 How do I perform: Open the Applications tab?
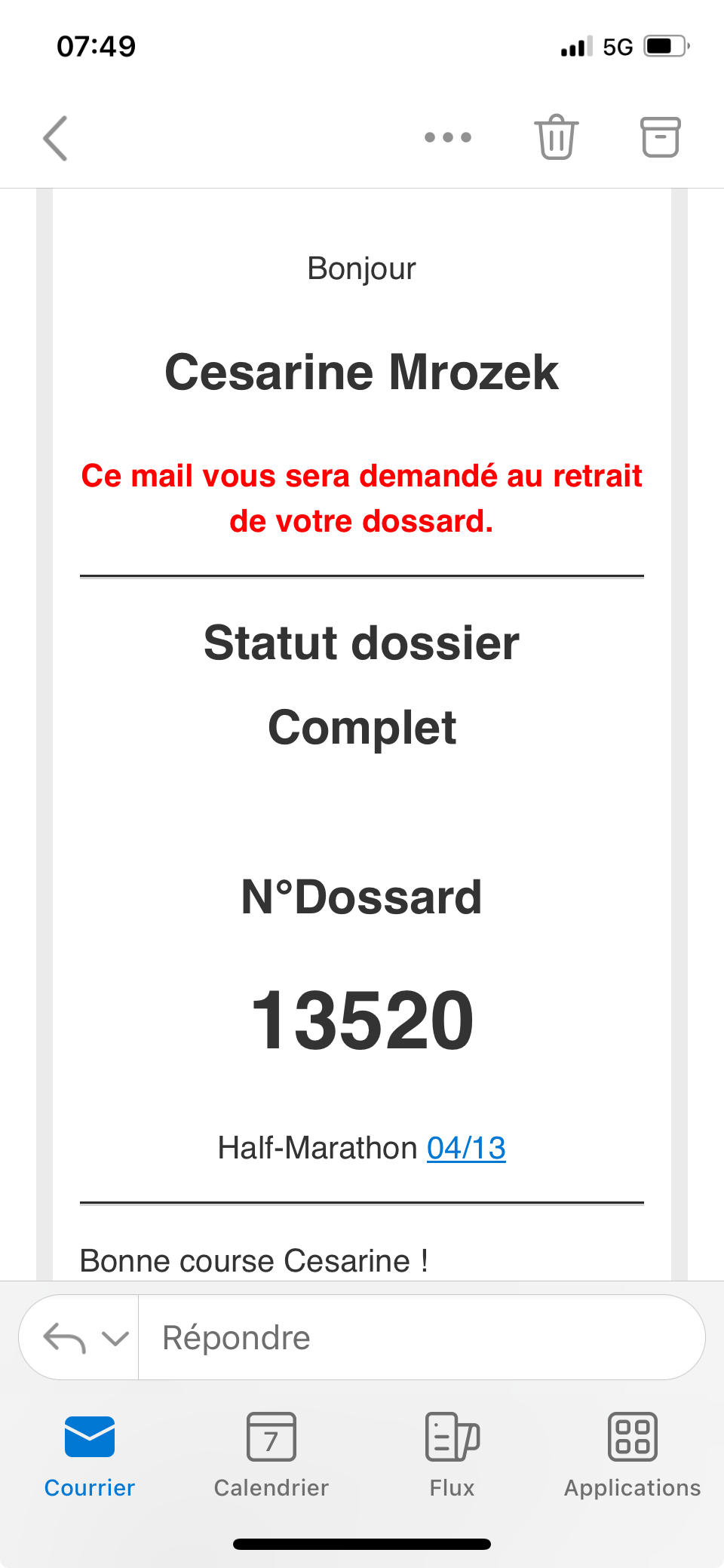coord(633,1456)
